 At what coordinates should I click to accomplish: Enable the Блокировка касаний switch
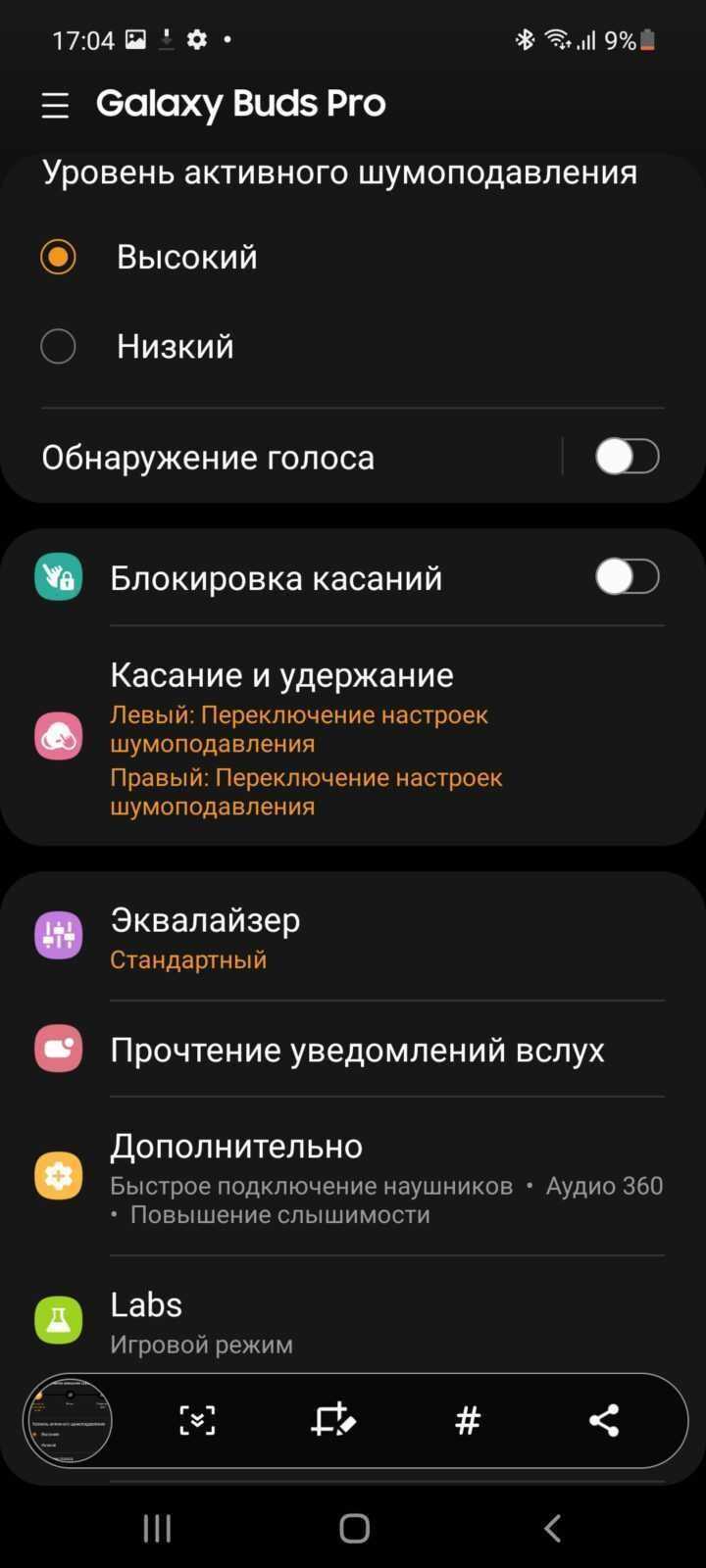coord(627,577)
